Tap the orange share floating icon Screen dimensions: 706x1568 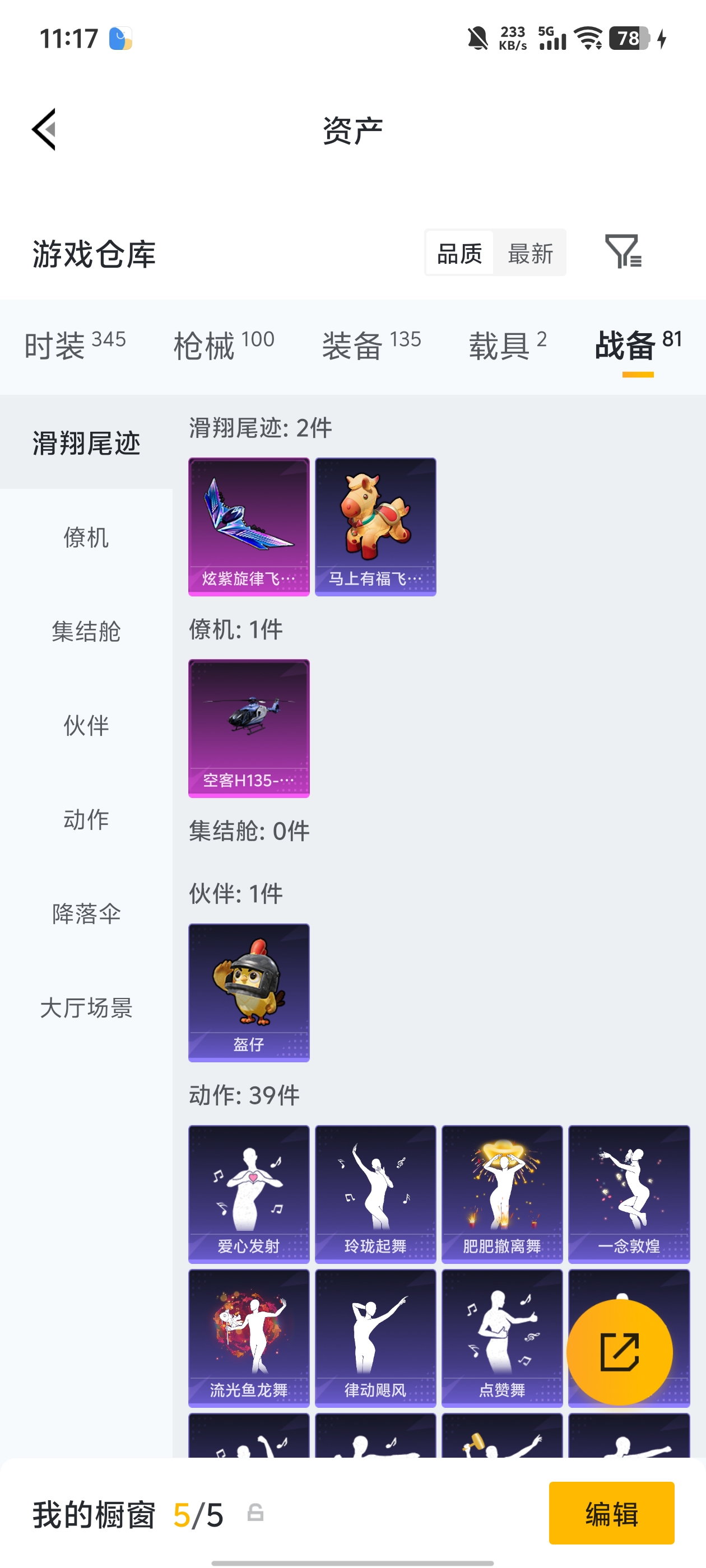(620, 1351)
